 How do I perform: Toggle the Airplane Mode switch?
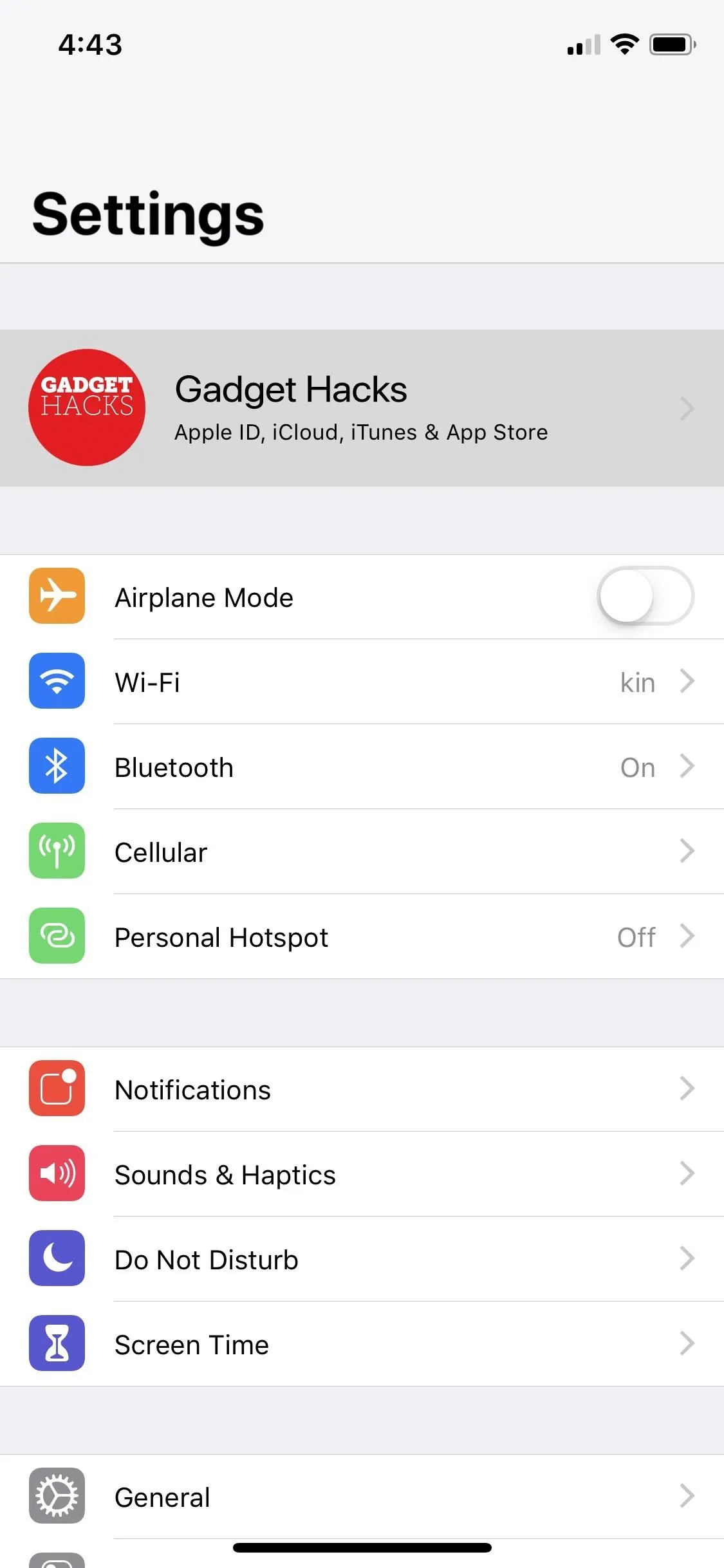pos(645,596)
